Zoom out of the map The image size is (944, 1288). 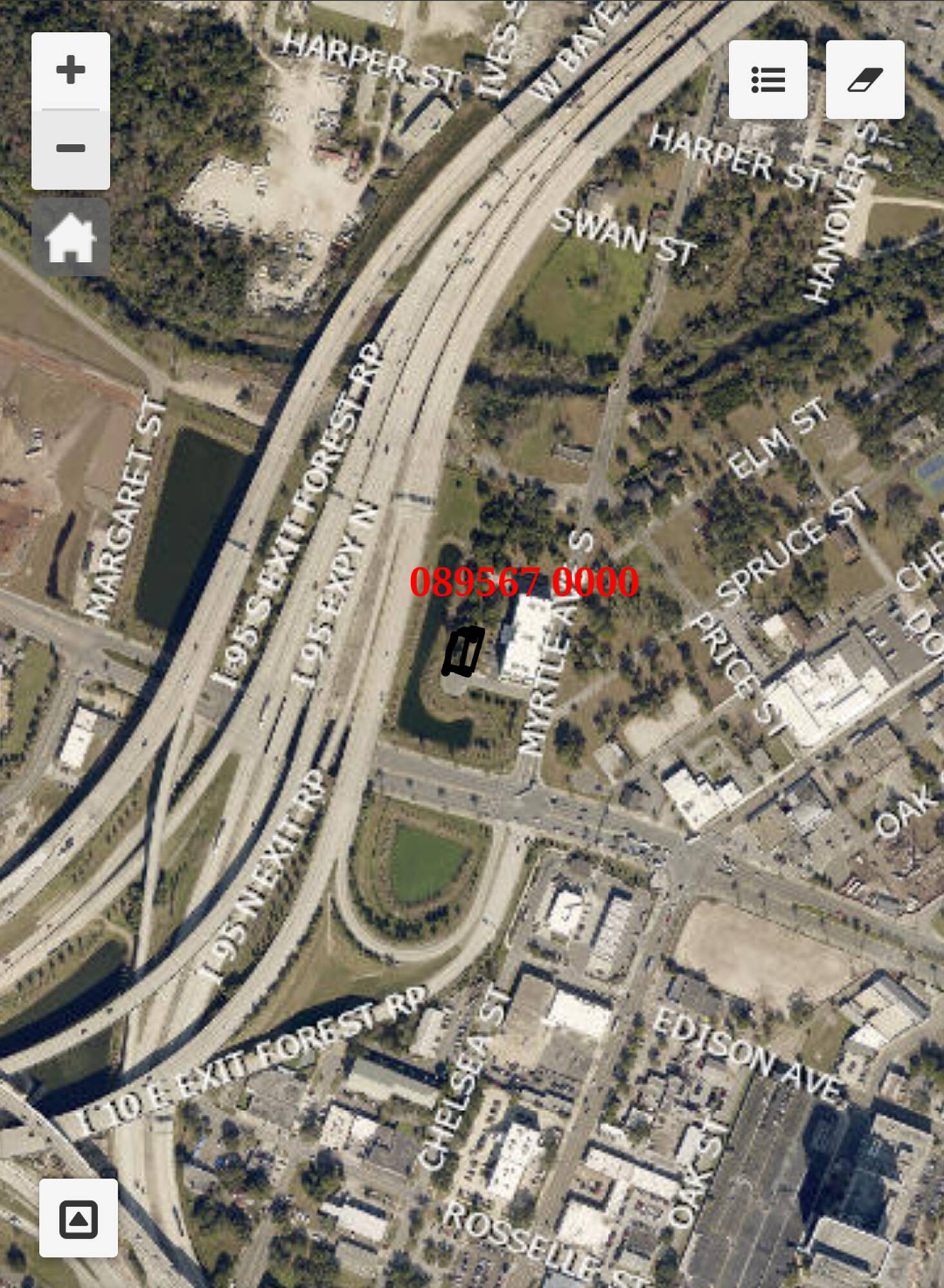71,149
